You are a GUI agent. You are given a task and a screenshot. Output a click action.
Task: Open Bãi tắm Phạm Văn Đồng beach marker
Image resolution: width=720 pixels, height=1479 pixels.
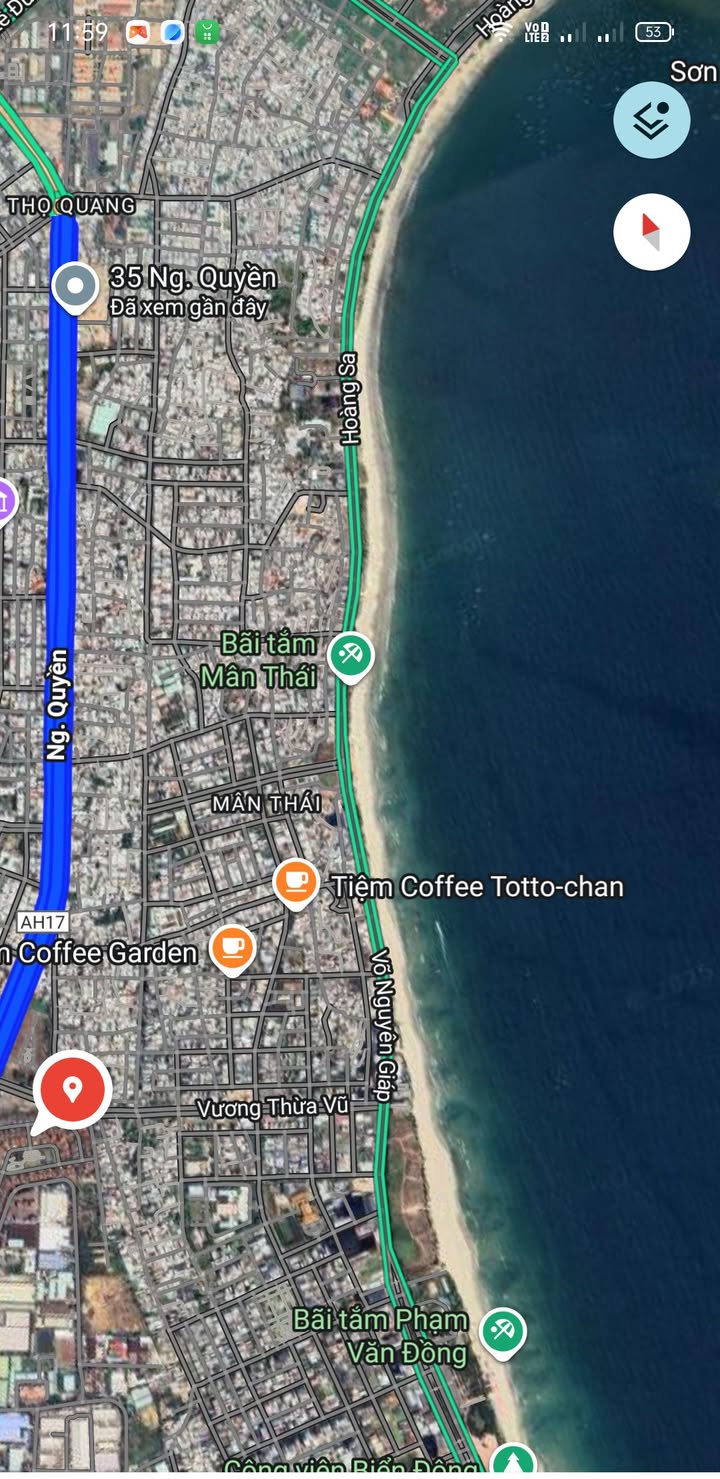[502, 1333]
